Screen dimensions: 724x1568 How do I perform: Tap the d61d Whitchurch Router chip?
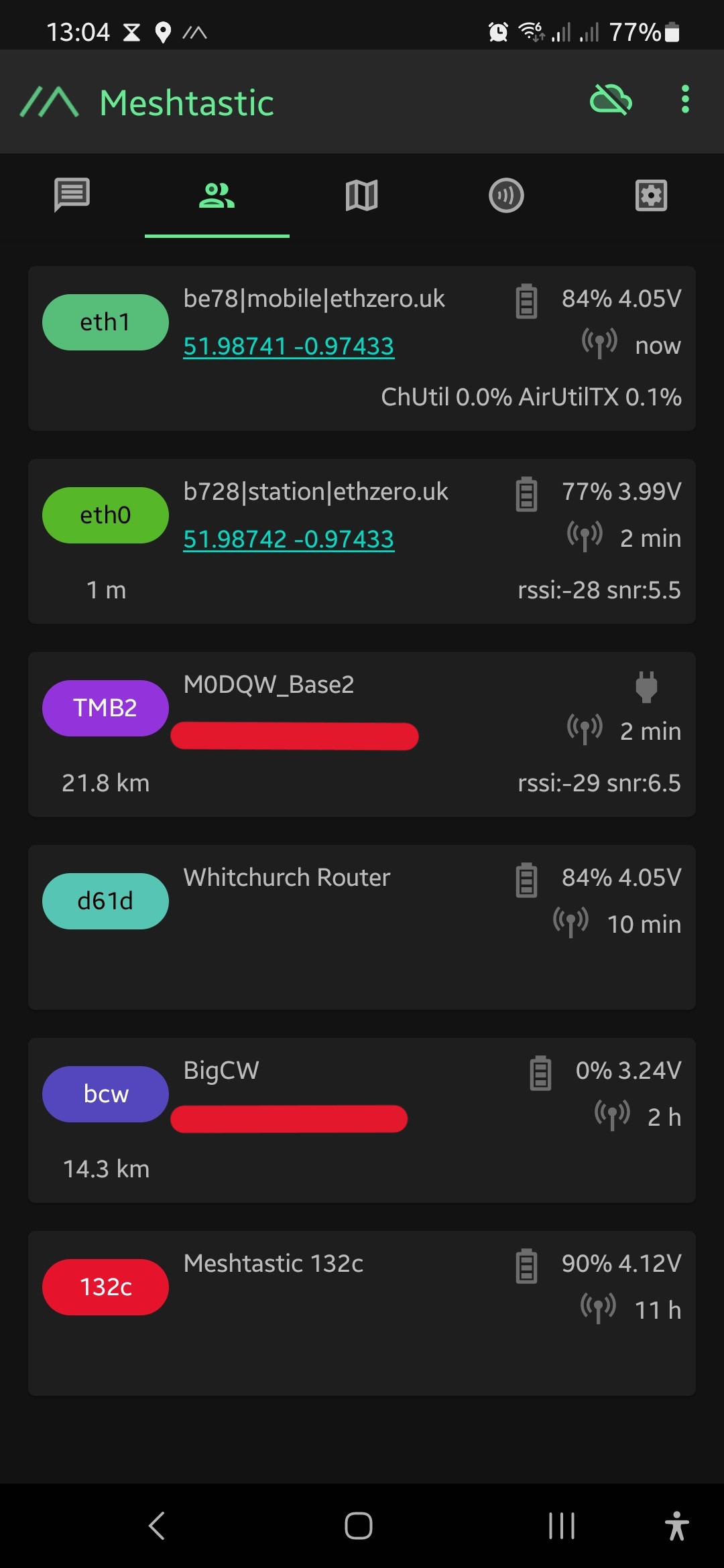[105, 901]
